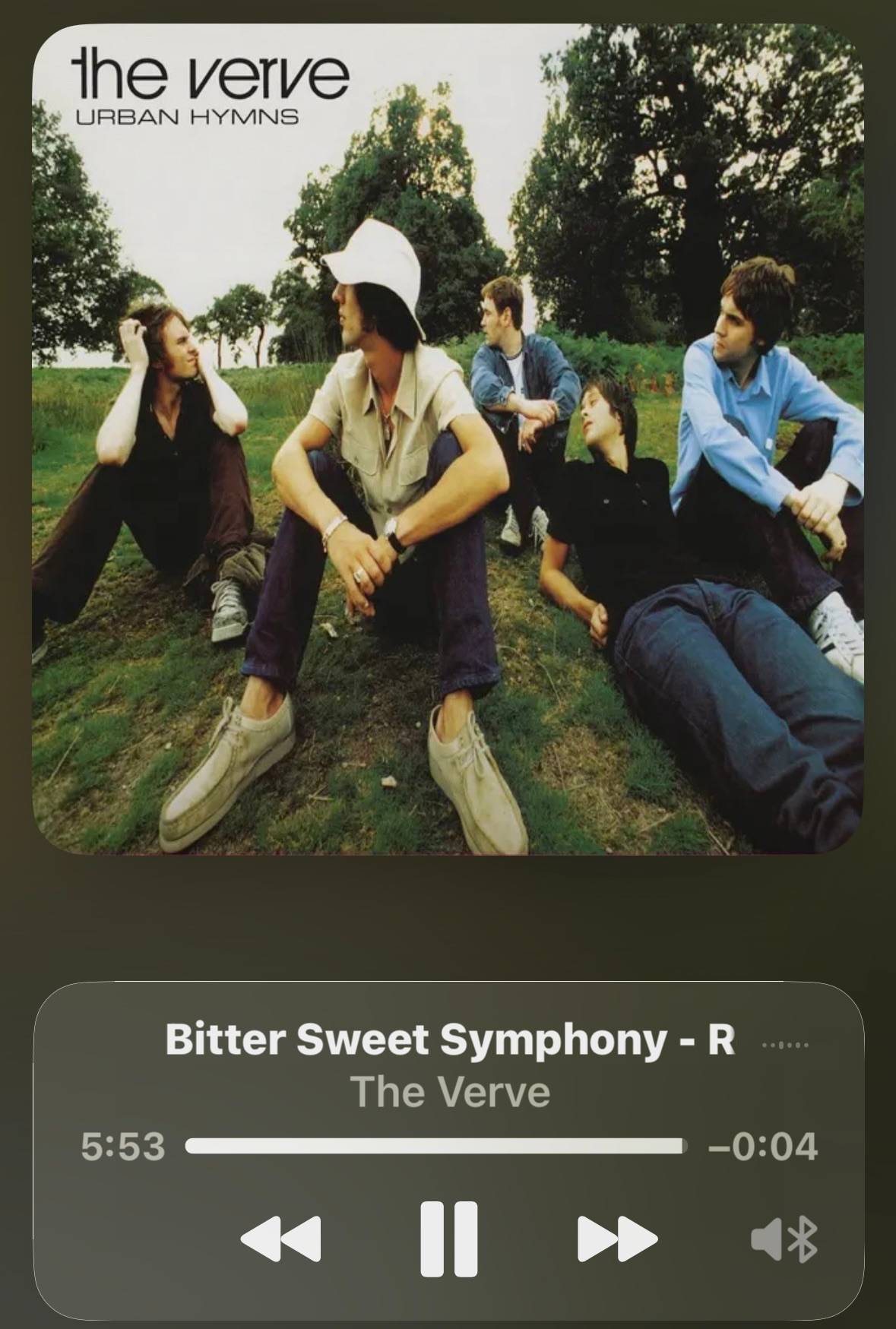This screenshot has width=896, height=1329.
Task: Skip back to the previous track
Action: point(280,1239)
